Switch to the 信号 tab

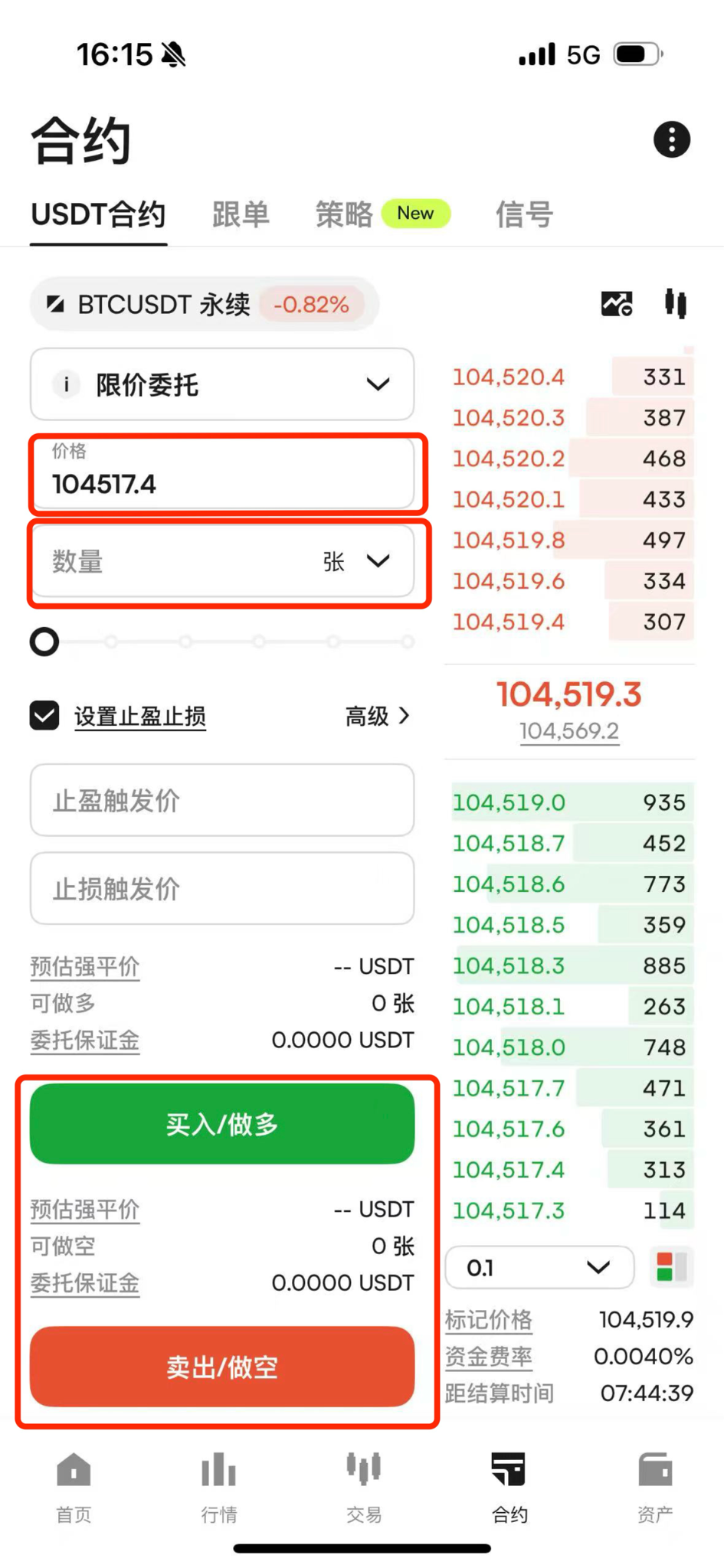point(524,214)
